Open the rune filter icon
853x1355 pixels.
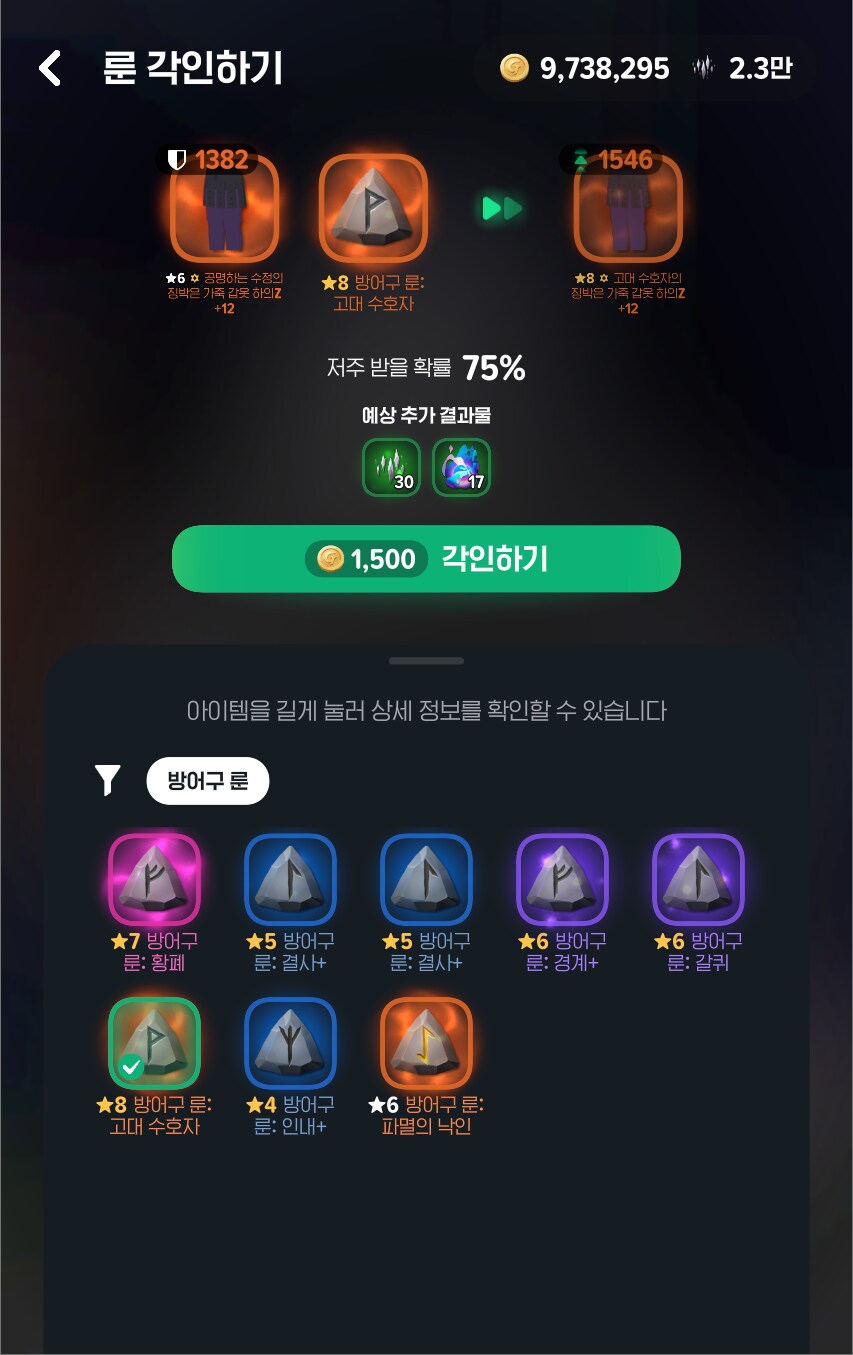pyautogui.click(x=108, y=780)
